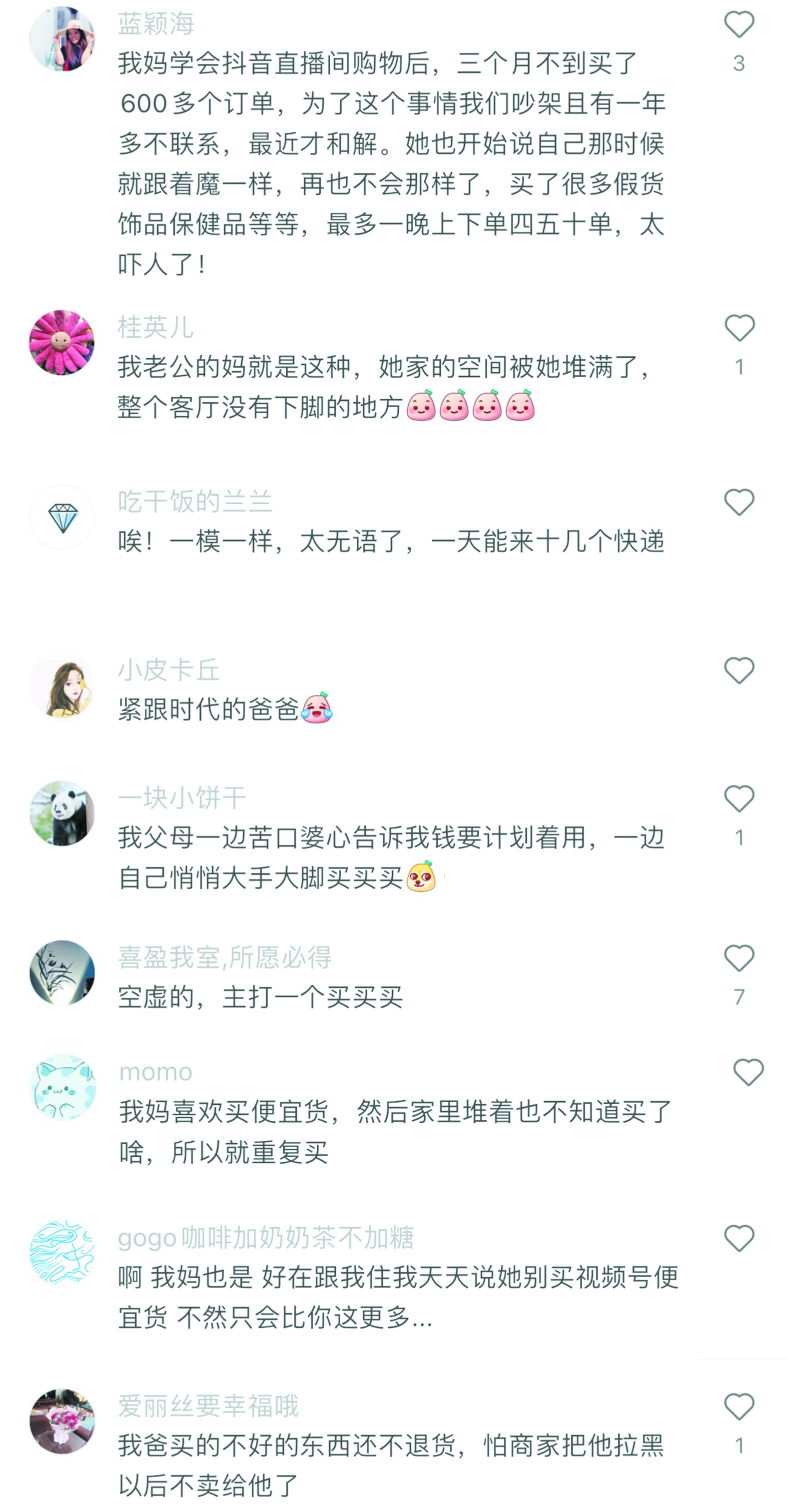Like gogo咖啡加奶奶茶不加糖's comment

coord(739,1239)
